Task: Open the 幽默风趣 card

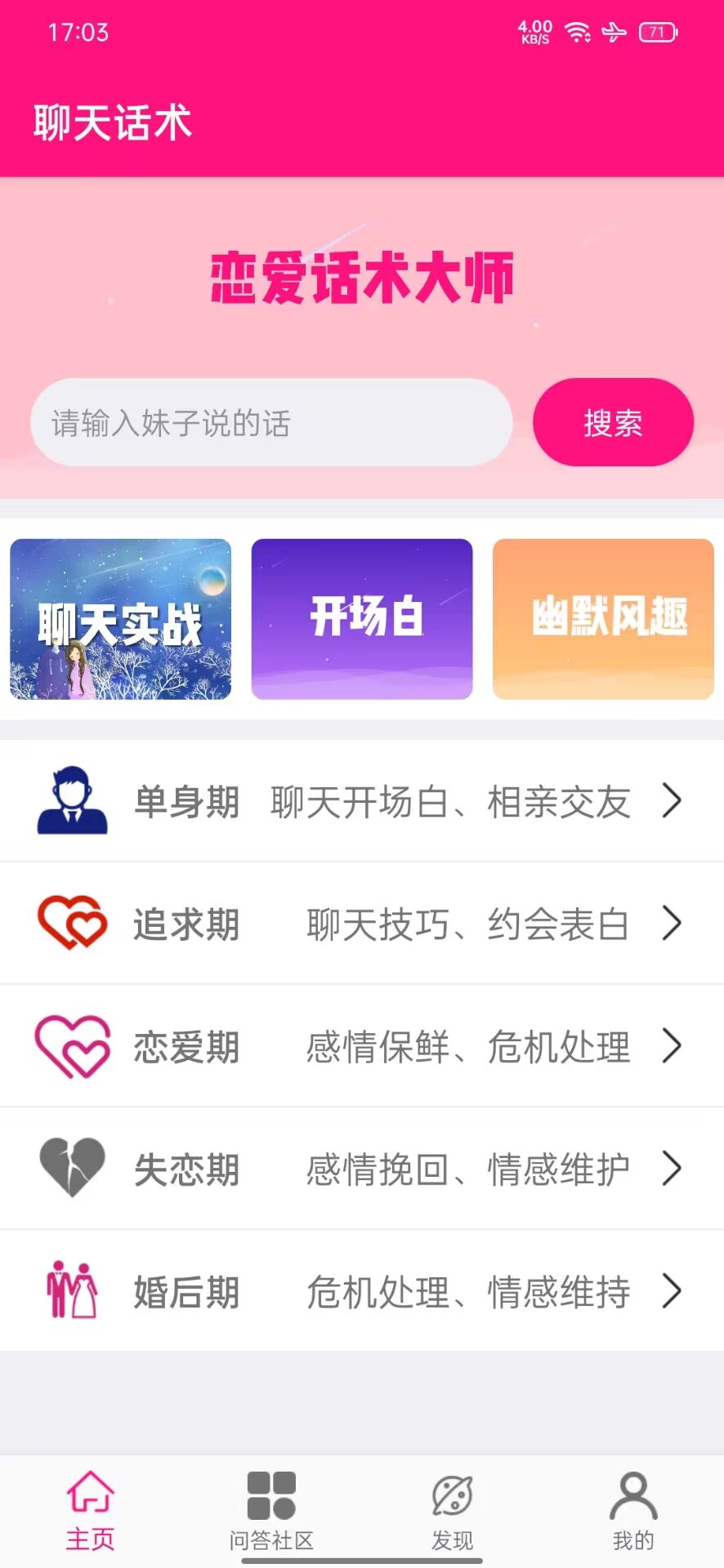Action: 603,619
